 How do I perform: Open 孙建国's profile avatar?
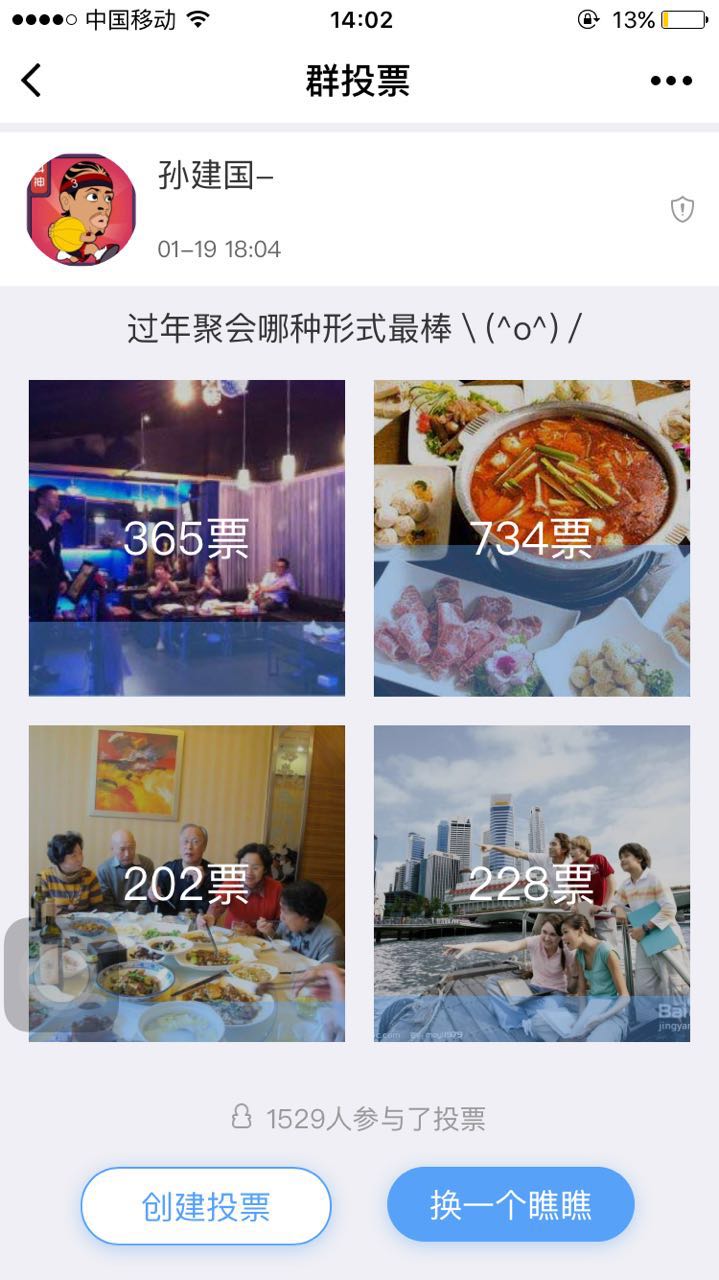pos(80,210)
